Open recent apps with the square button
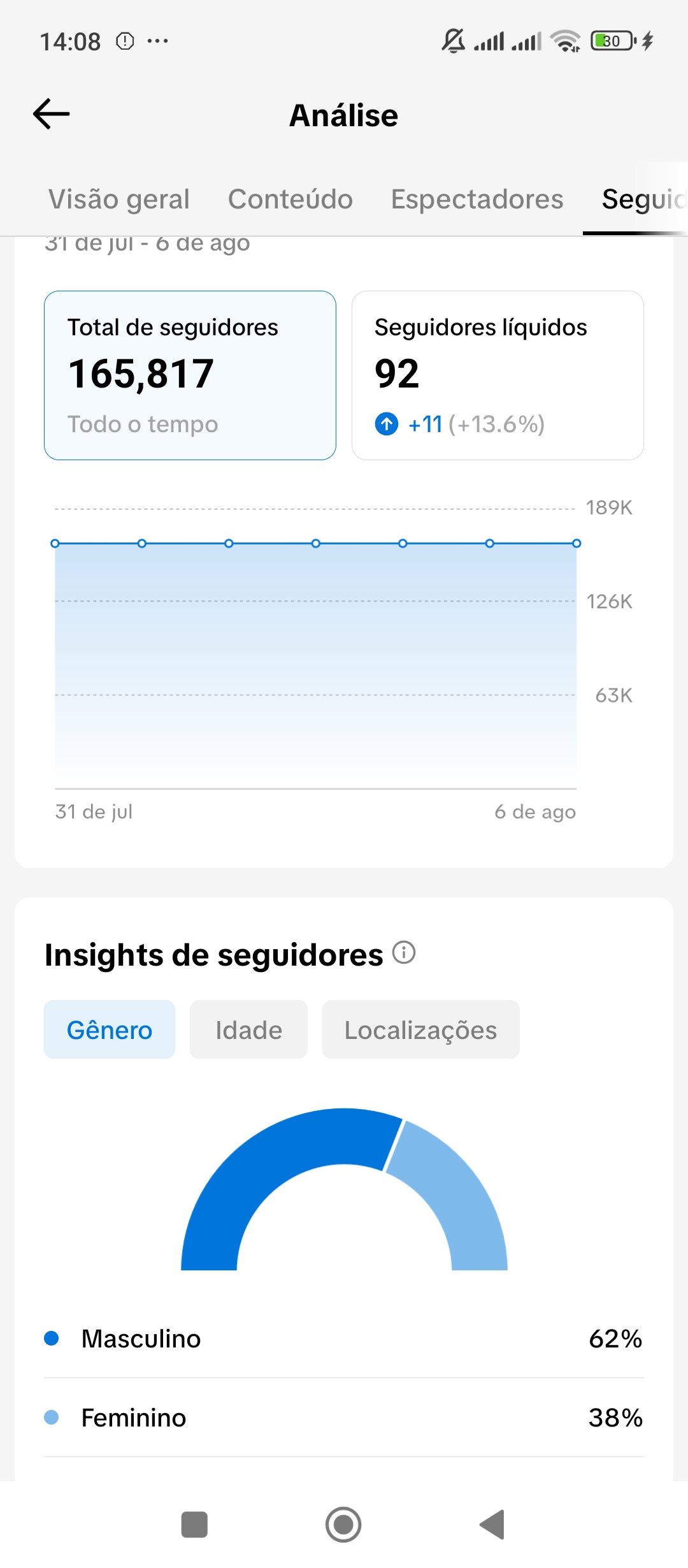The image size is (688, 1568). pos(194,1525)
